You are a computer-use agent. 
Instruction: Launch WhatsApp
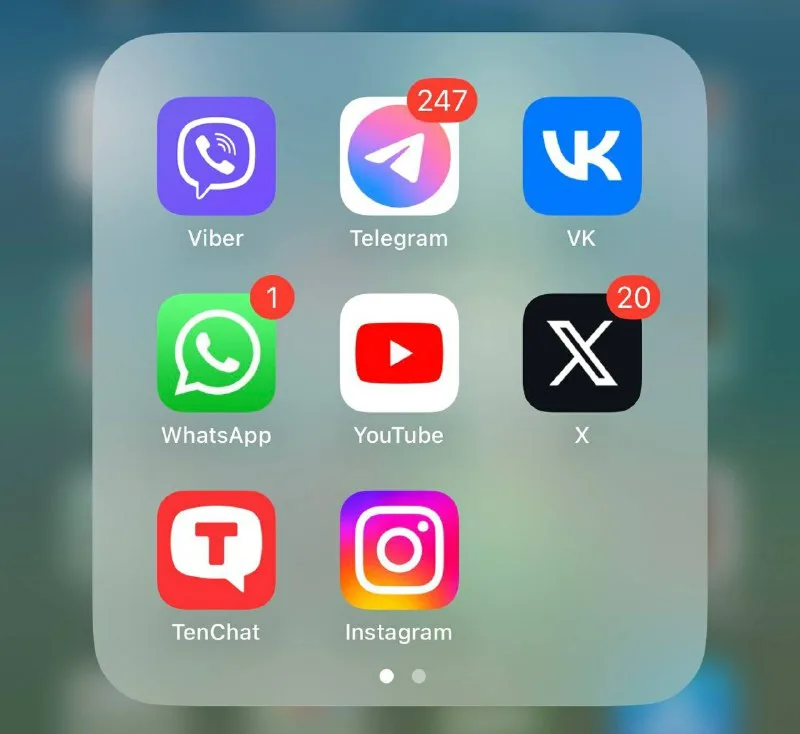point(216,353)
